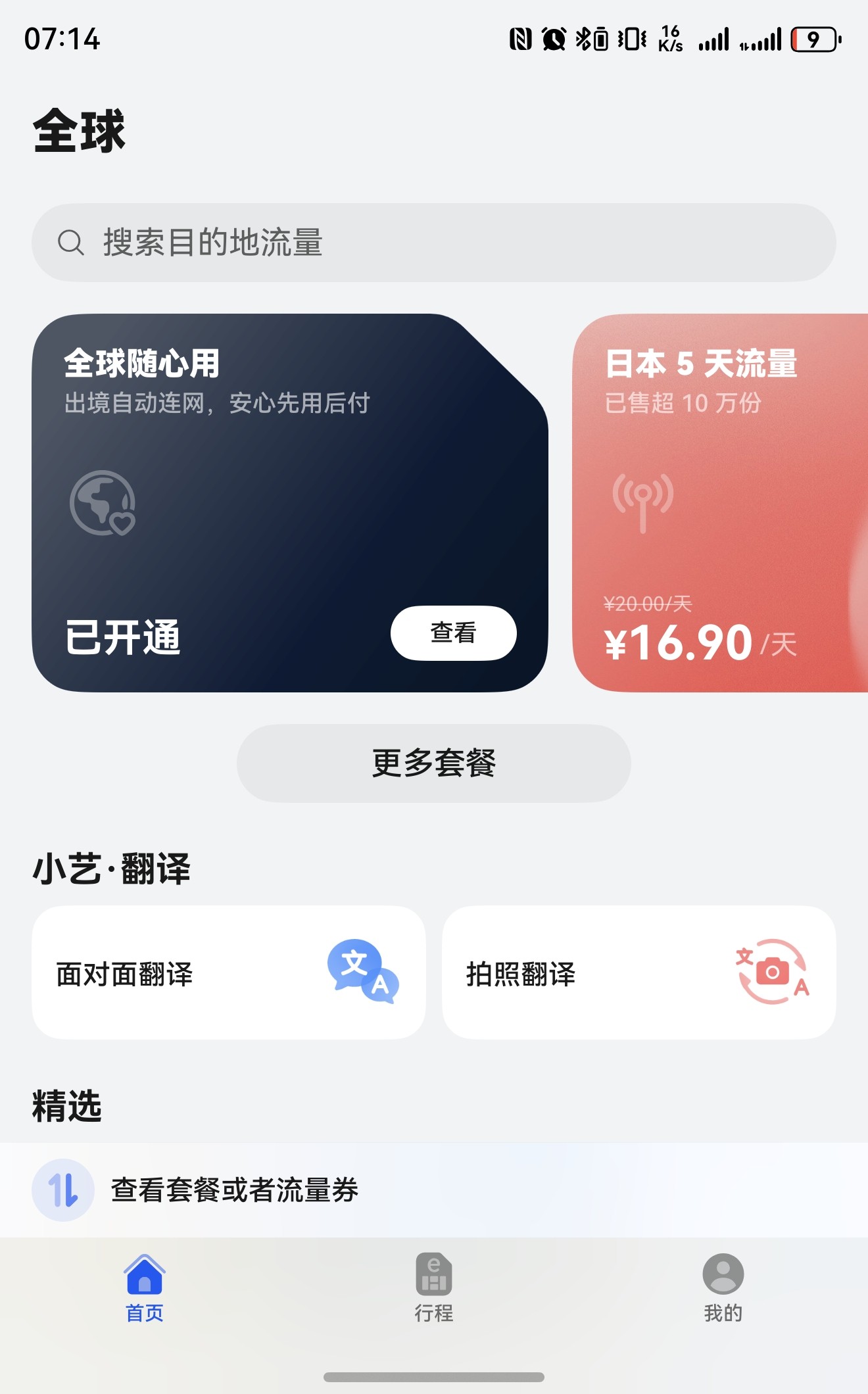
Task: Open 更多套餐
Action: tap(434, 763)
